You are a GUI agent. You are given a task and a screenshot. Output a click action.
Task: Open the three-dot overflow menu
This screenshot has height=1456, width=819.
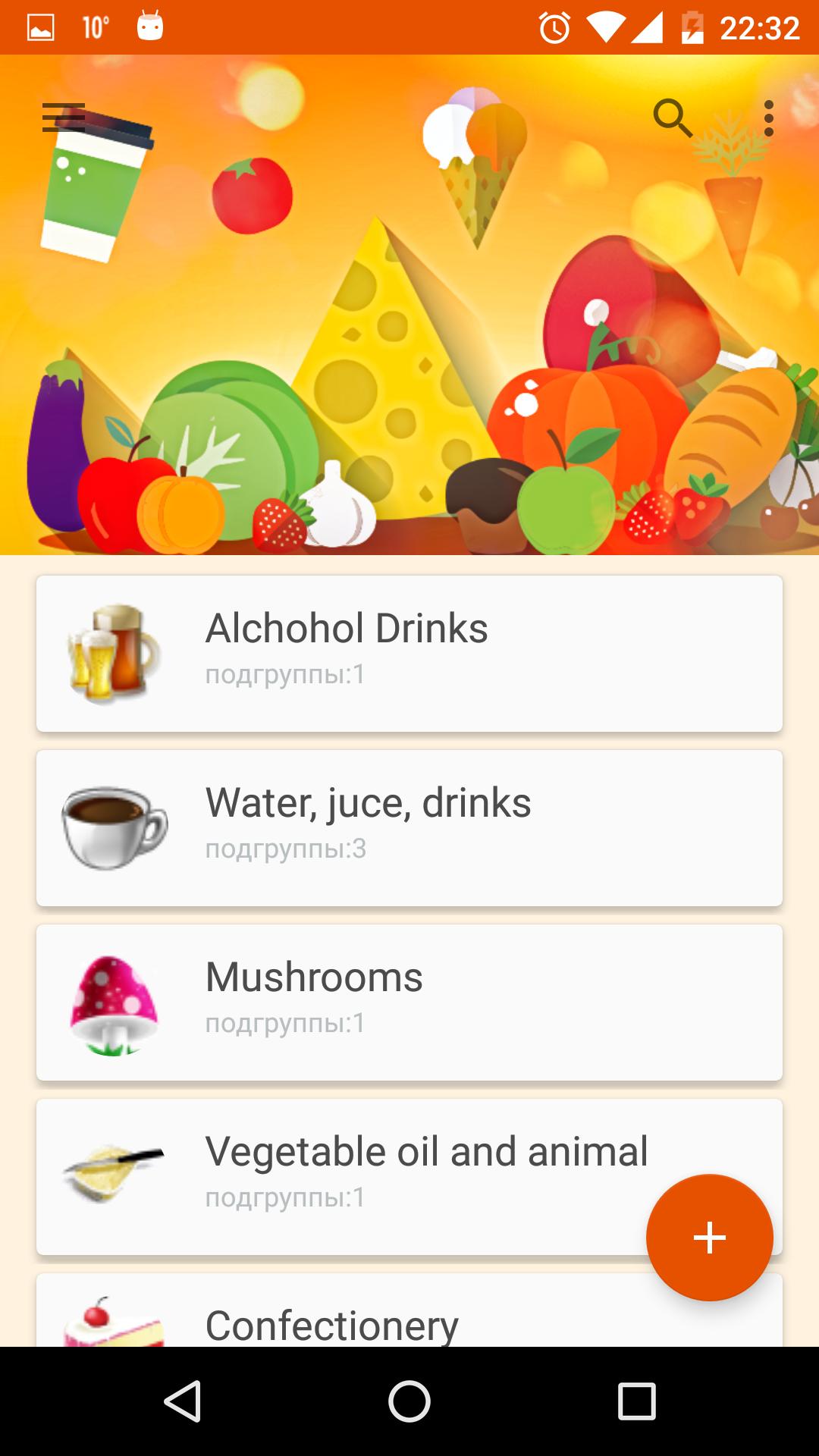point(768,118)
